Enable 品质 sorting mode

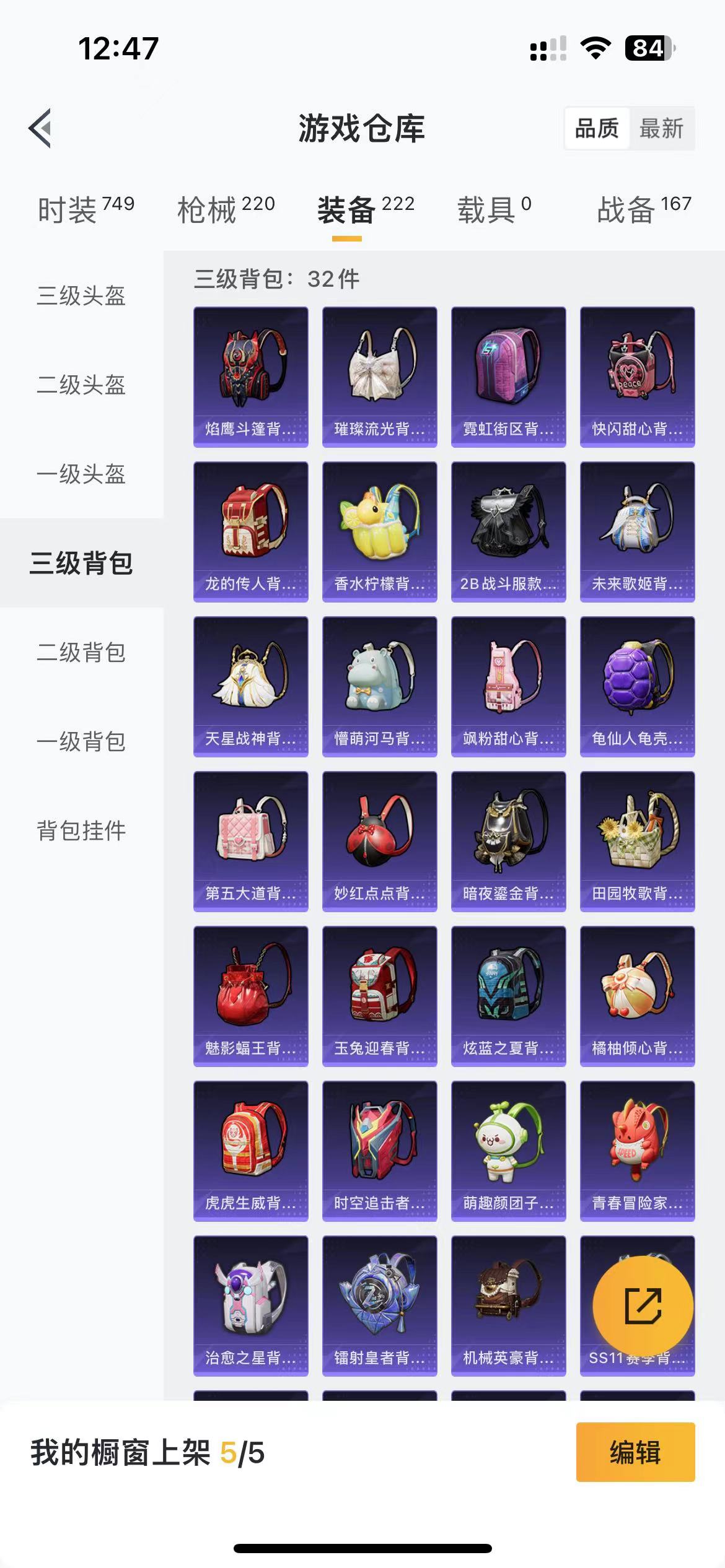(x=596, y=129)
